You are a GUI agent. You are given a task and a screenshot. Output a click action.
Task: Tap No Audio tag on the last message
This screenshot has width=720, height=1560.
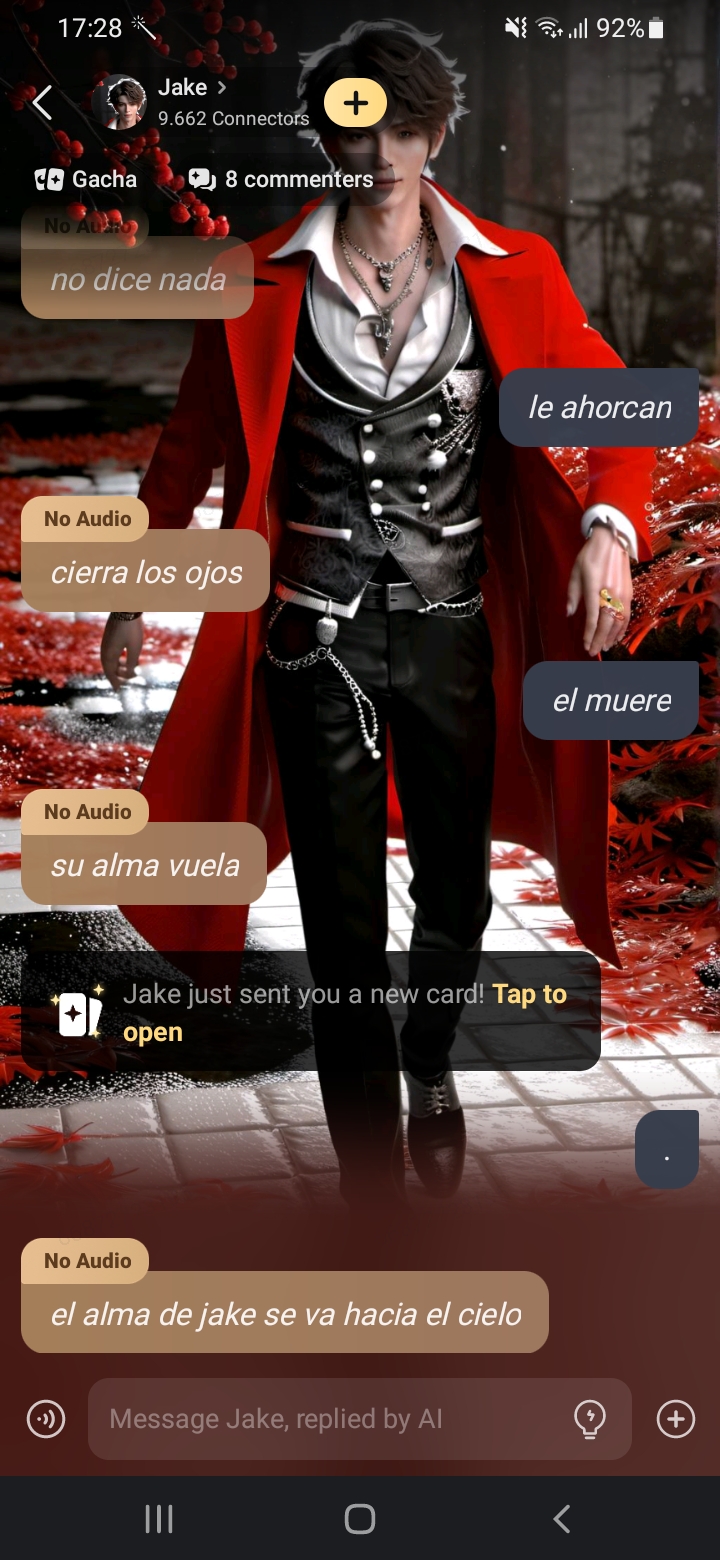(x=87, y=1261)
